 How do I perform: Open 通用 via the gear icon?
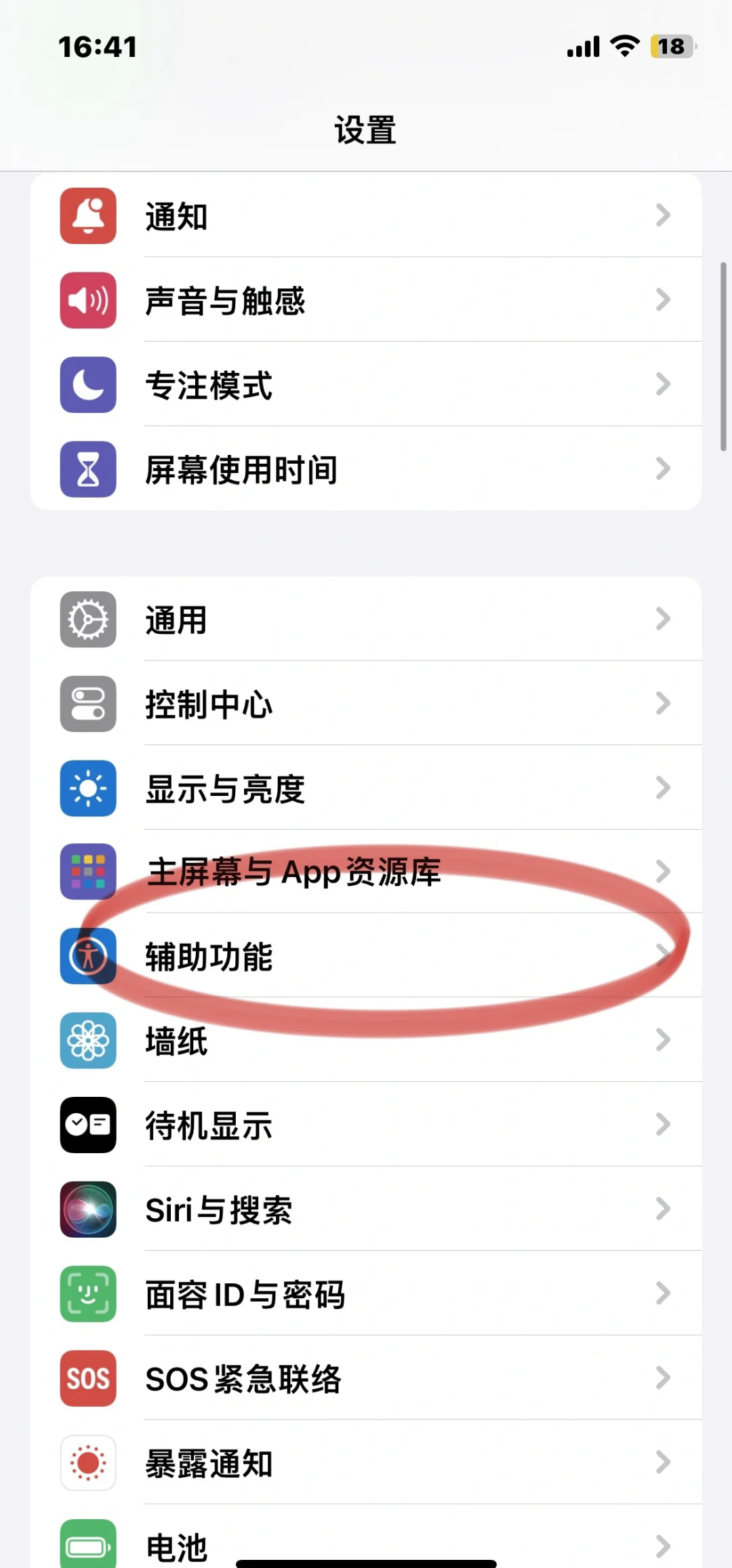[x=87, y=619]
